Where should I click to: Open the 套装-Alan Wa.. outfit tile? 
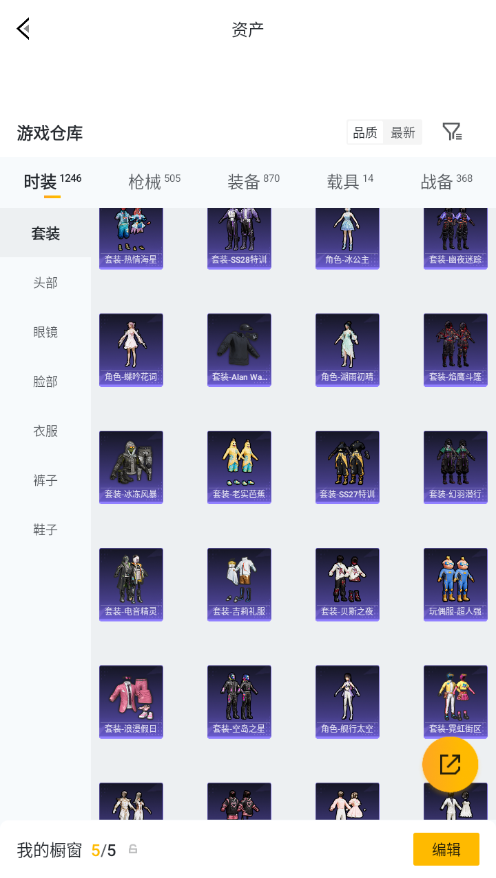(239, 350)
